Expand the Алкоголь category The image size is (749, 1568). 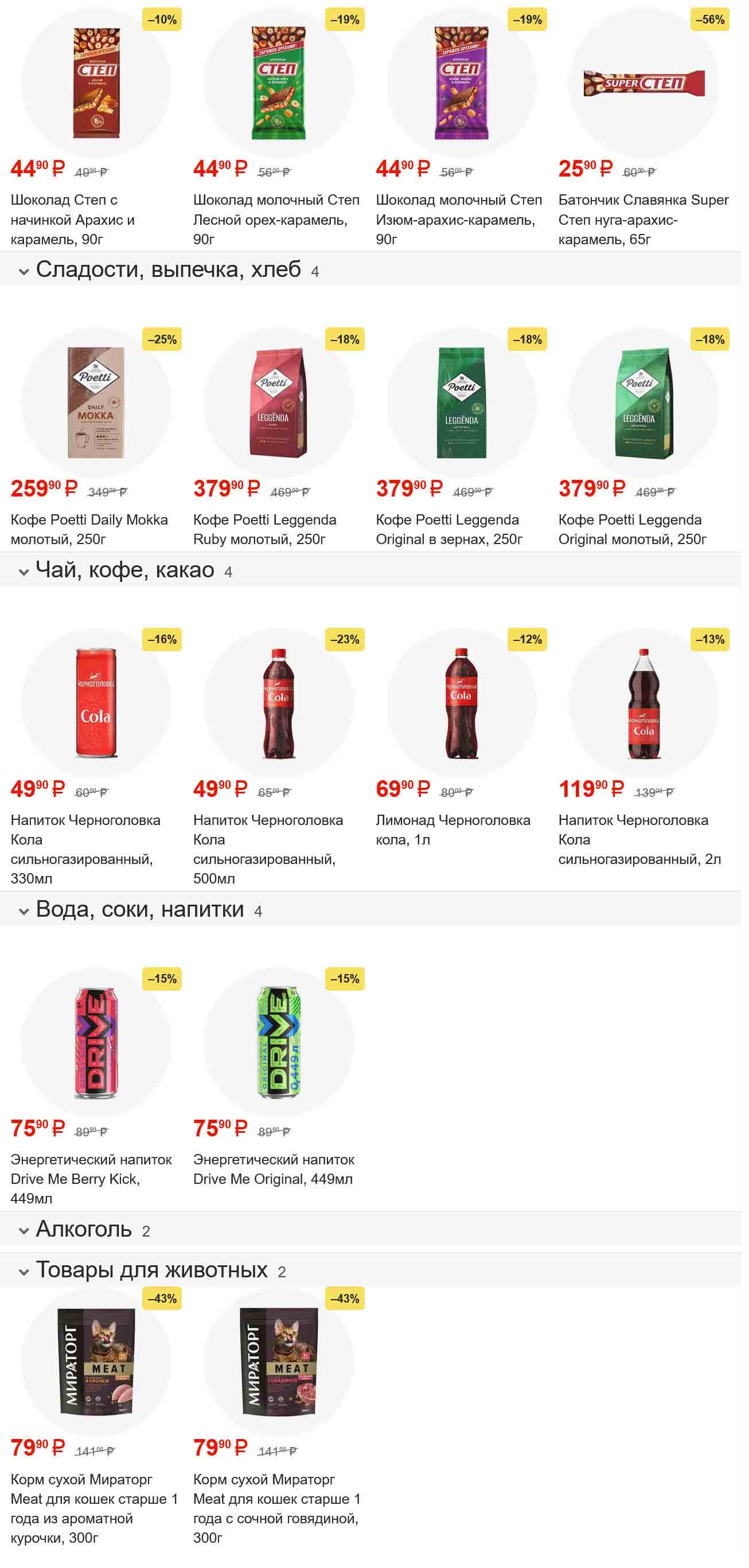(x=84, y=1230)
